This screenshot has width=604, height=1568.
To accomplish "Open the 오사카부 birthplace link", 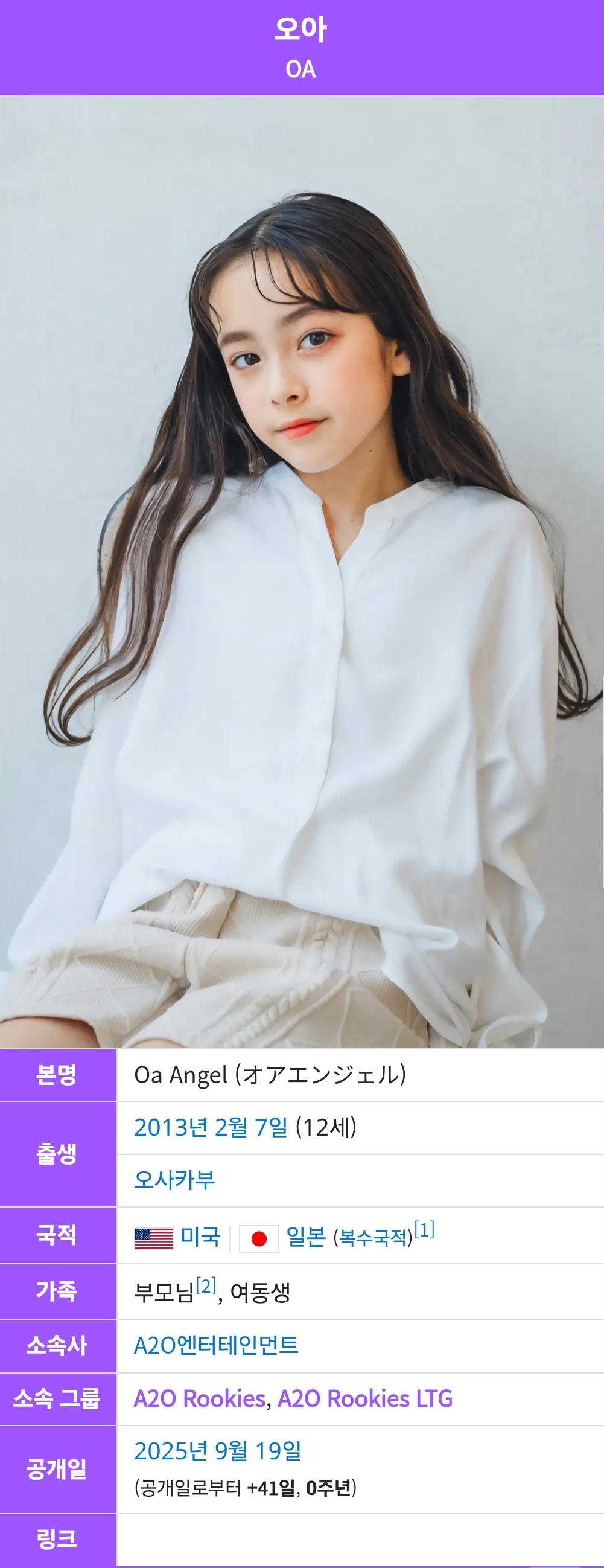I will pos(174,1180).
